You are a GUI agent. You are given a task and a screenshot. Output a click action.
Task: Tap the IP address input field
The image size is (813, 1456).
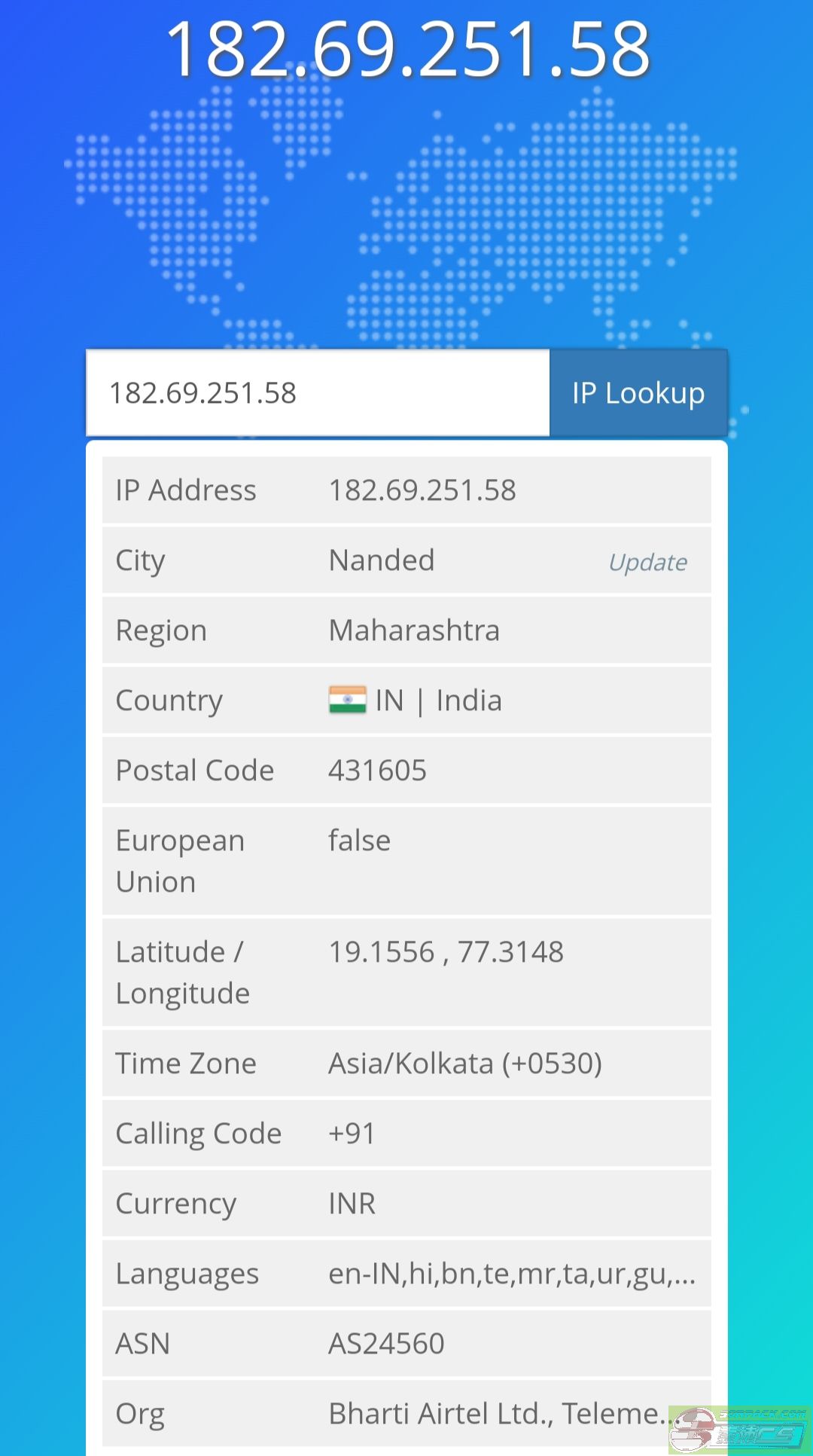[318, 392]
